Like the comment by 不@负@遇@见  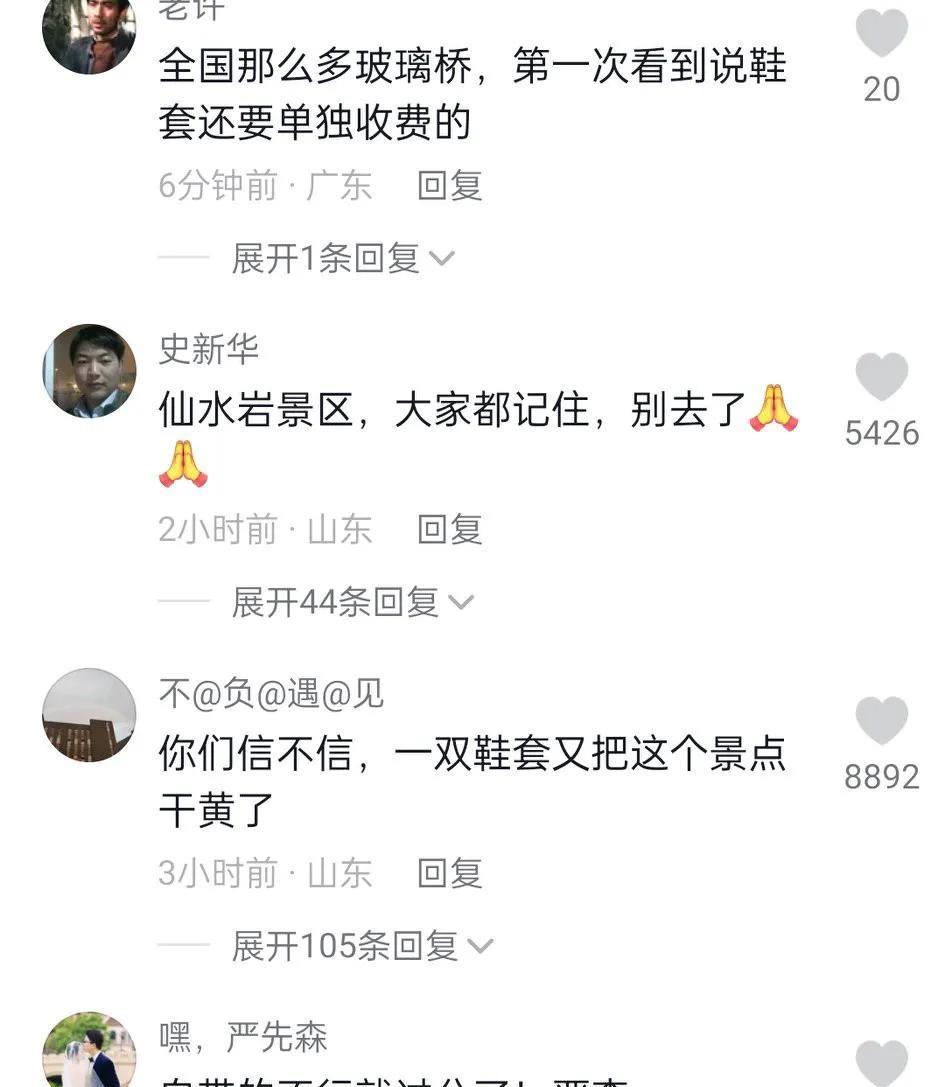tap(882, 722)
